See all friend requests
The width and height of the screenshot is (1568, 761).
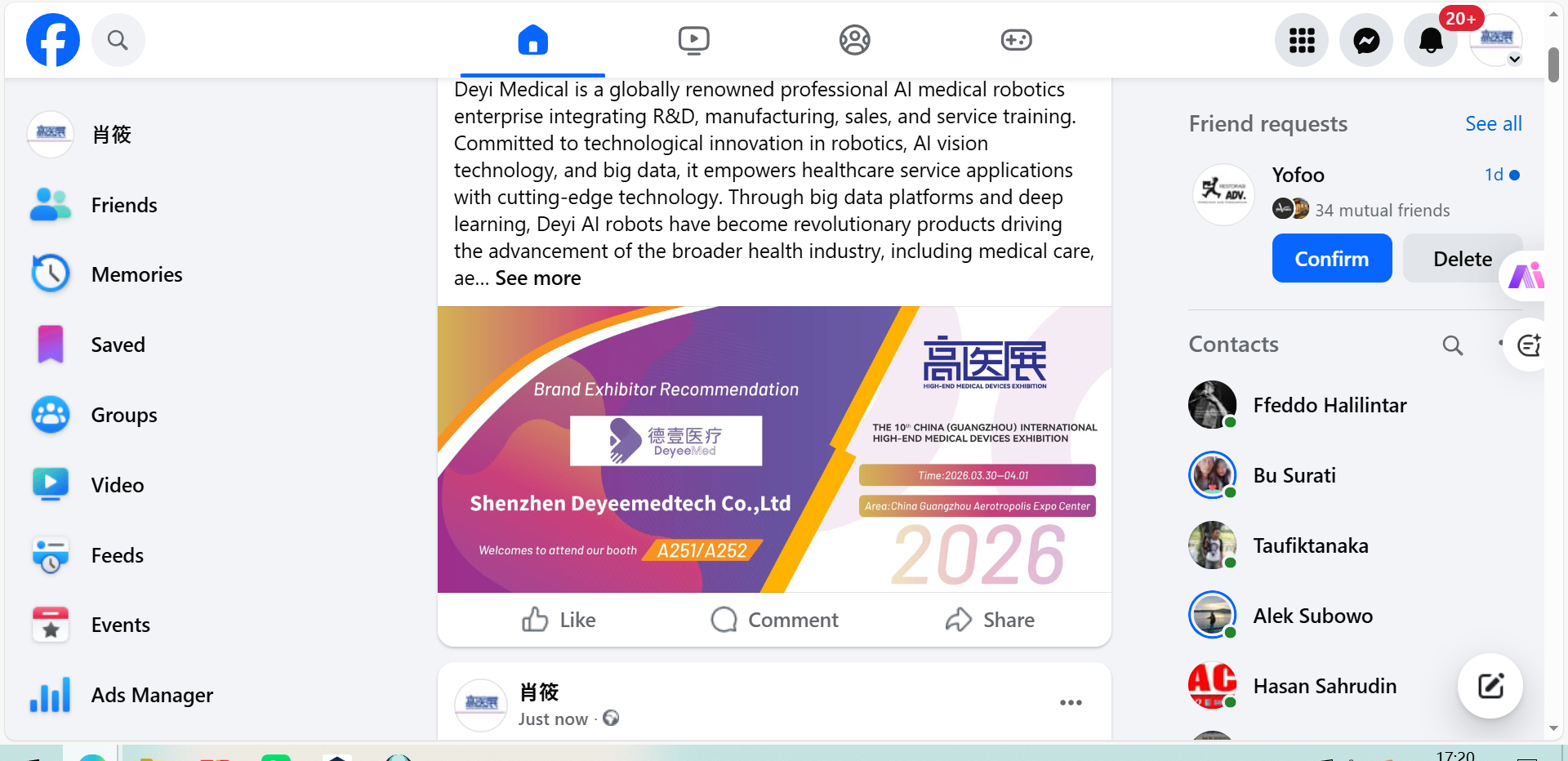1493,124
